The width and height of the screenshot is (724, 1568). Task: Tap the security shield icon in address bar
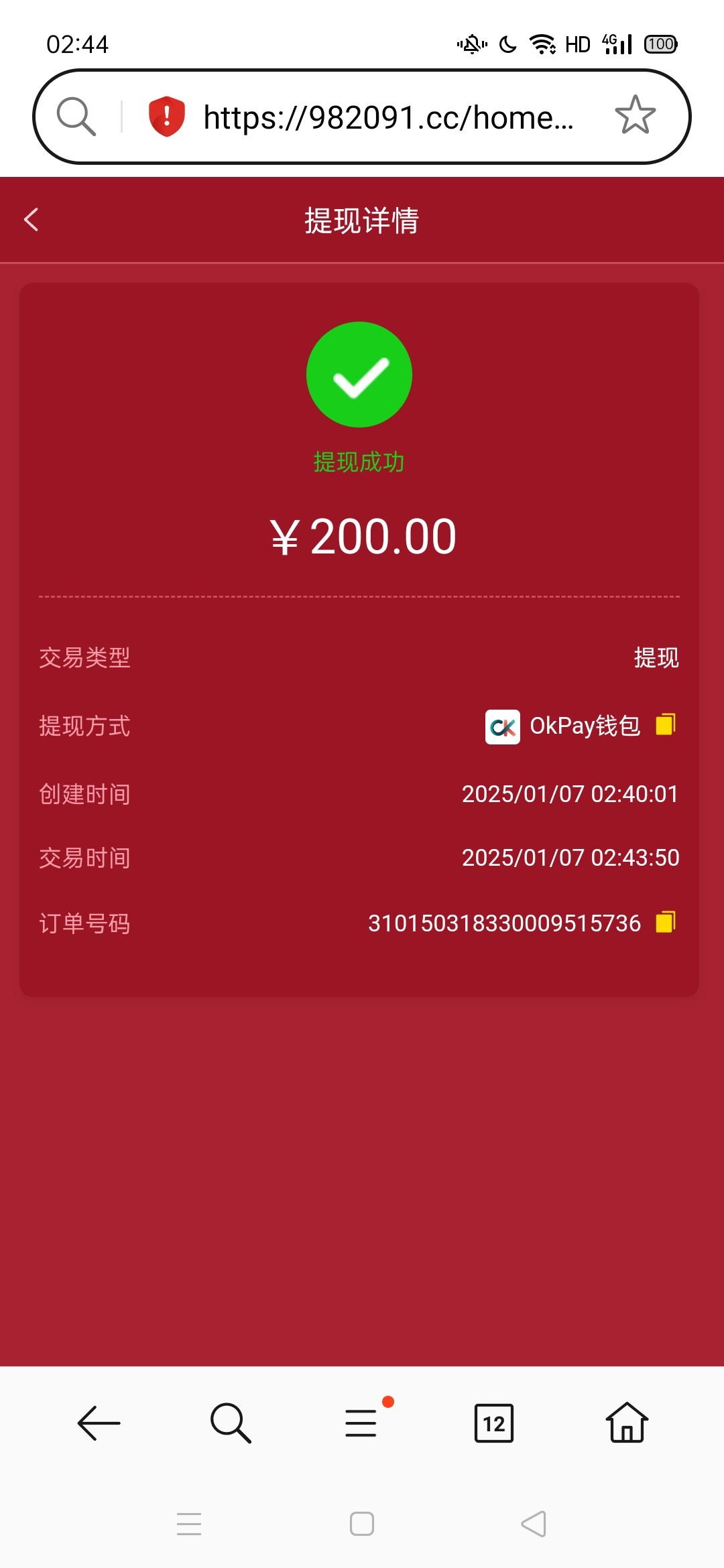[164, 115]
